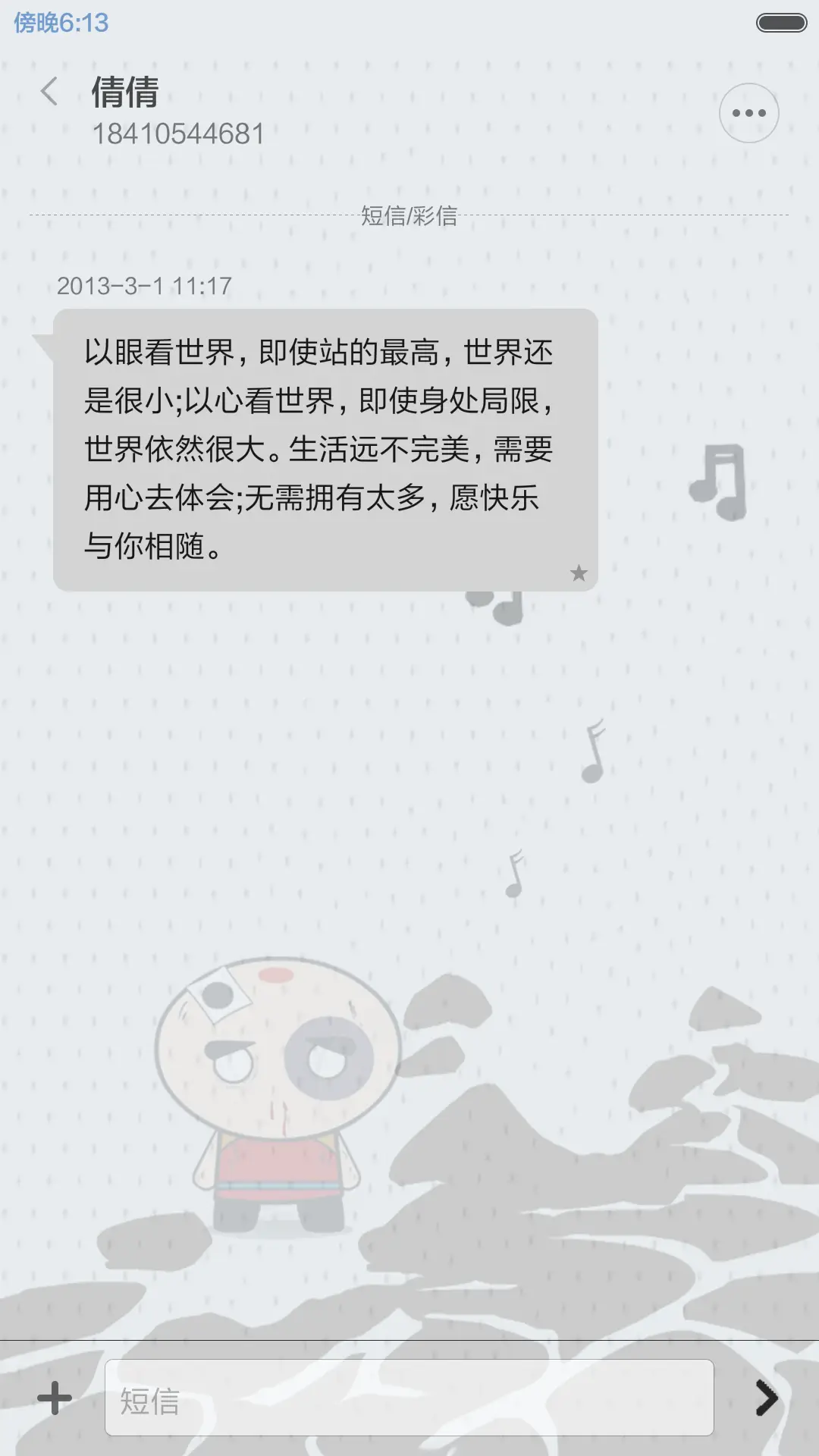819x1456 pixels.
Task: Select the timestamp 2013-3-1 11:17
Action: click(x=146, y=287)
